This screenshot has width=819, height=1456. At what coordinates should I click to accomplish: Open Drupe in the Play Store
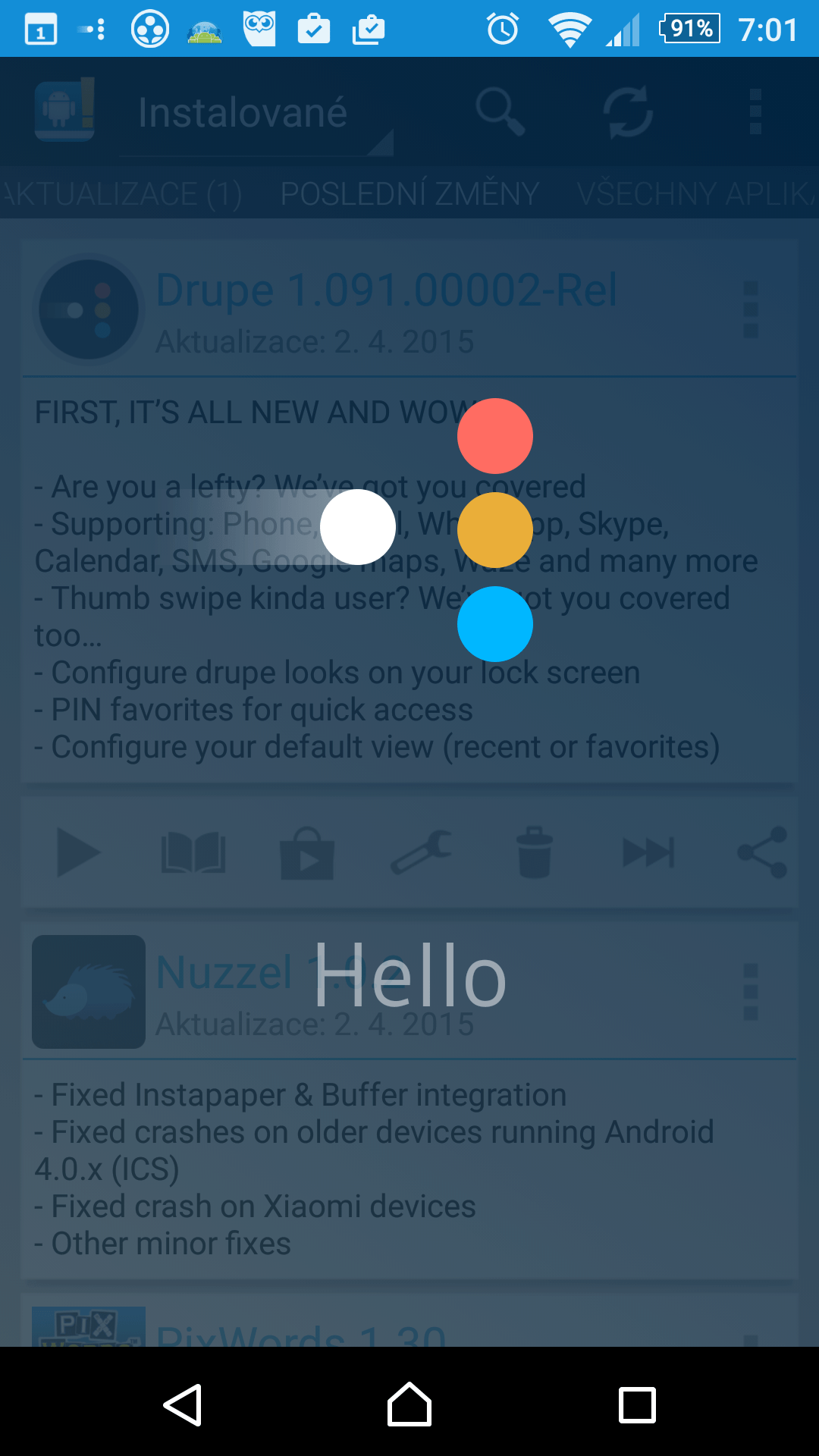coord(307,853)
